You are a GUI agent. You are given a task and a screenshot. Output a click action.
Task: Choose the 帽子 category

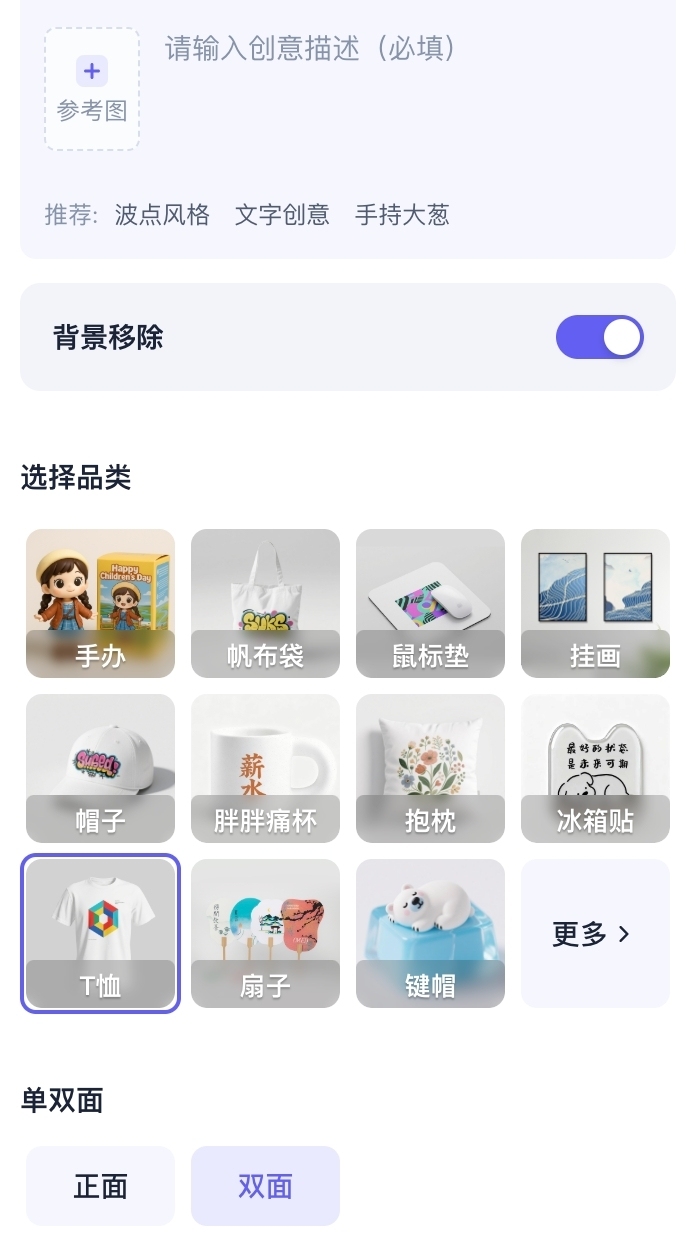tap(100, 768)
